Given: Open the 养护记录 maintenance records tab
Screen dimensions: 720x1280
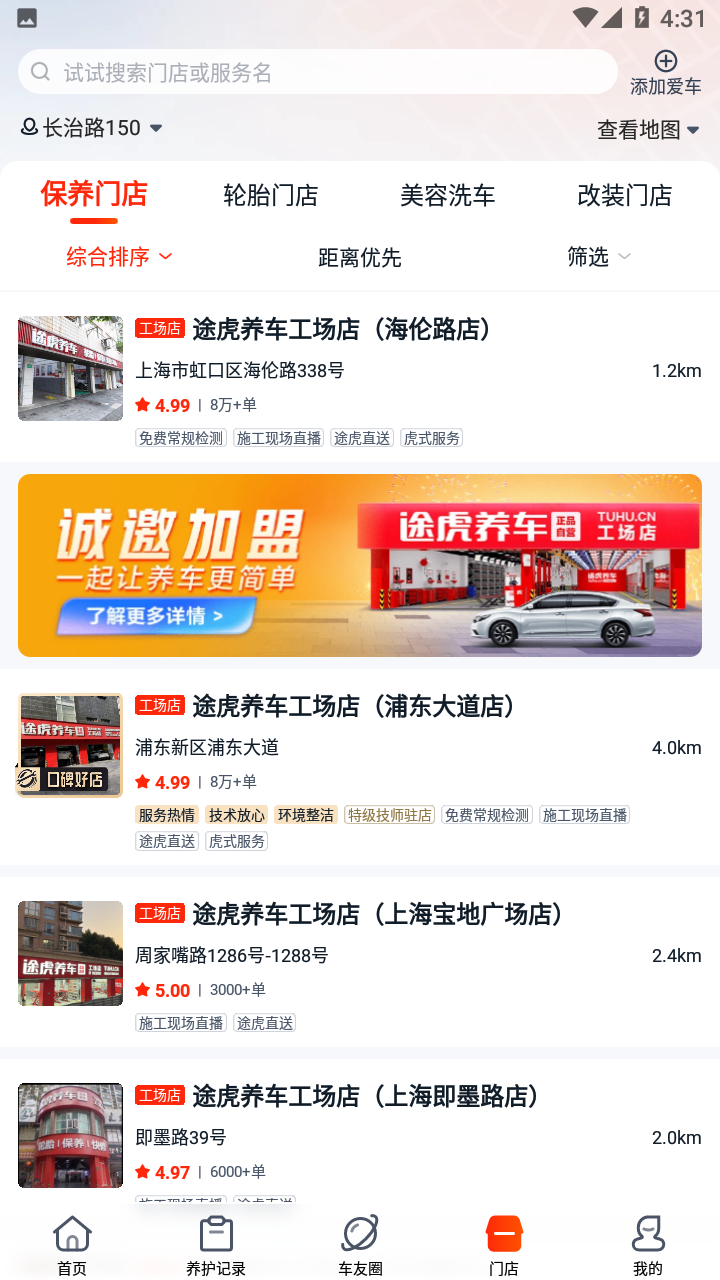Looking at the screenshot, I should coord(216,1246).
